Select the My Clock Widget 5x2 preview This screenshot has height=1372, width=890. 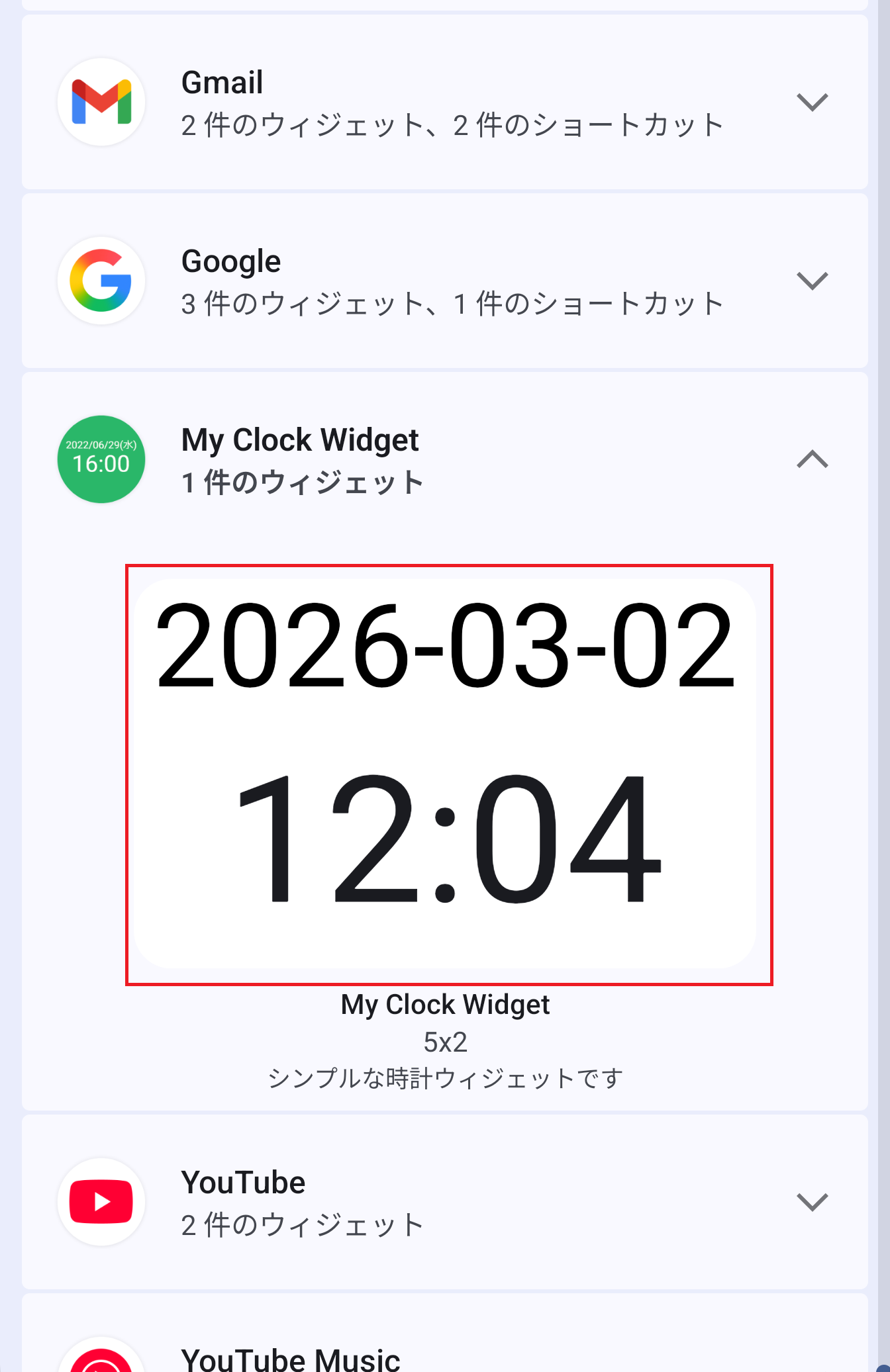448,774
